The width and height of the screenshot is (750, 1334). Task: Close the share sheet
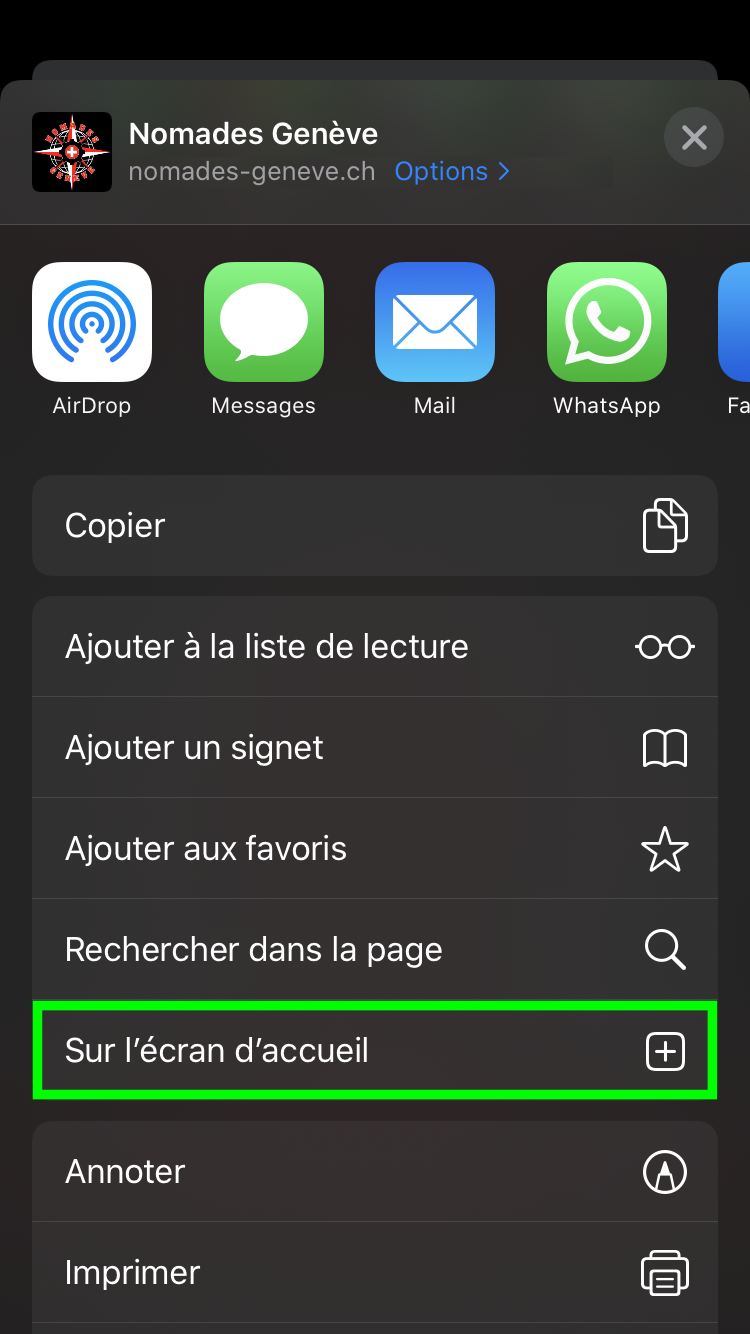click(x=694, y=137)
